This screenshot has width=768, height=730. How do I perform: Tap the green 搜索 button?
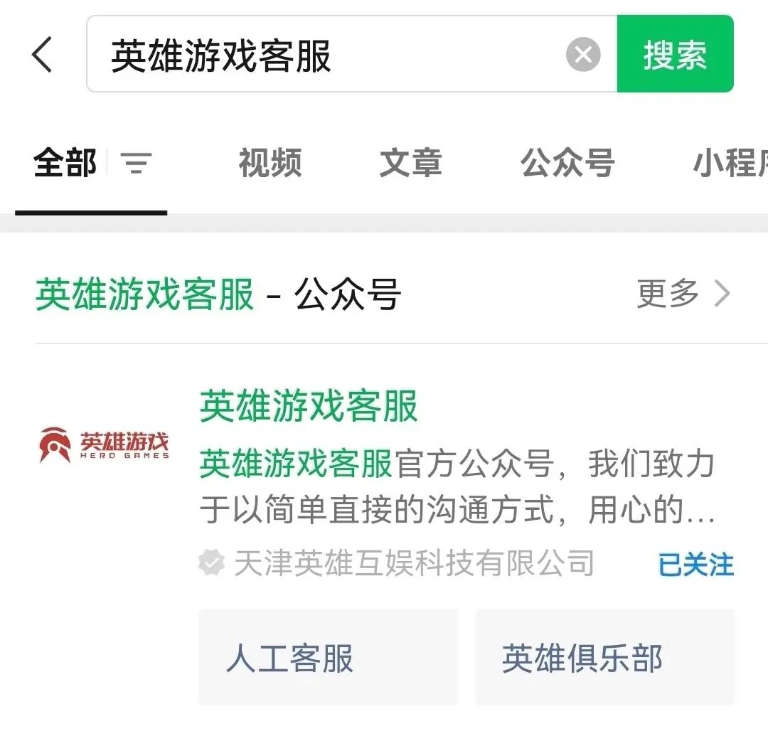tap(675, 55)
